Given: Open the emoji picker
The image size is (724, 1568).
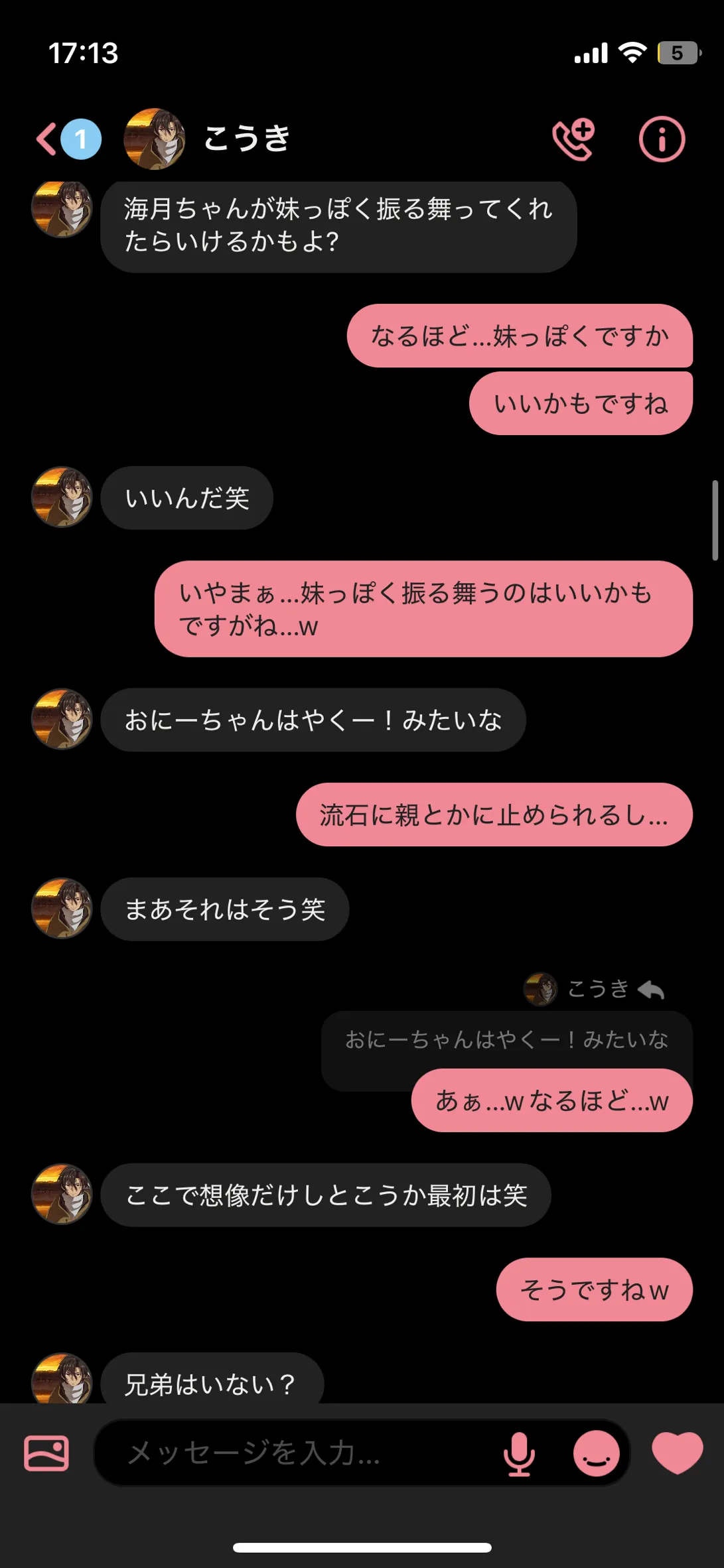Looking at the screenshot, I should click(x=596, y=1453).
